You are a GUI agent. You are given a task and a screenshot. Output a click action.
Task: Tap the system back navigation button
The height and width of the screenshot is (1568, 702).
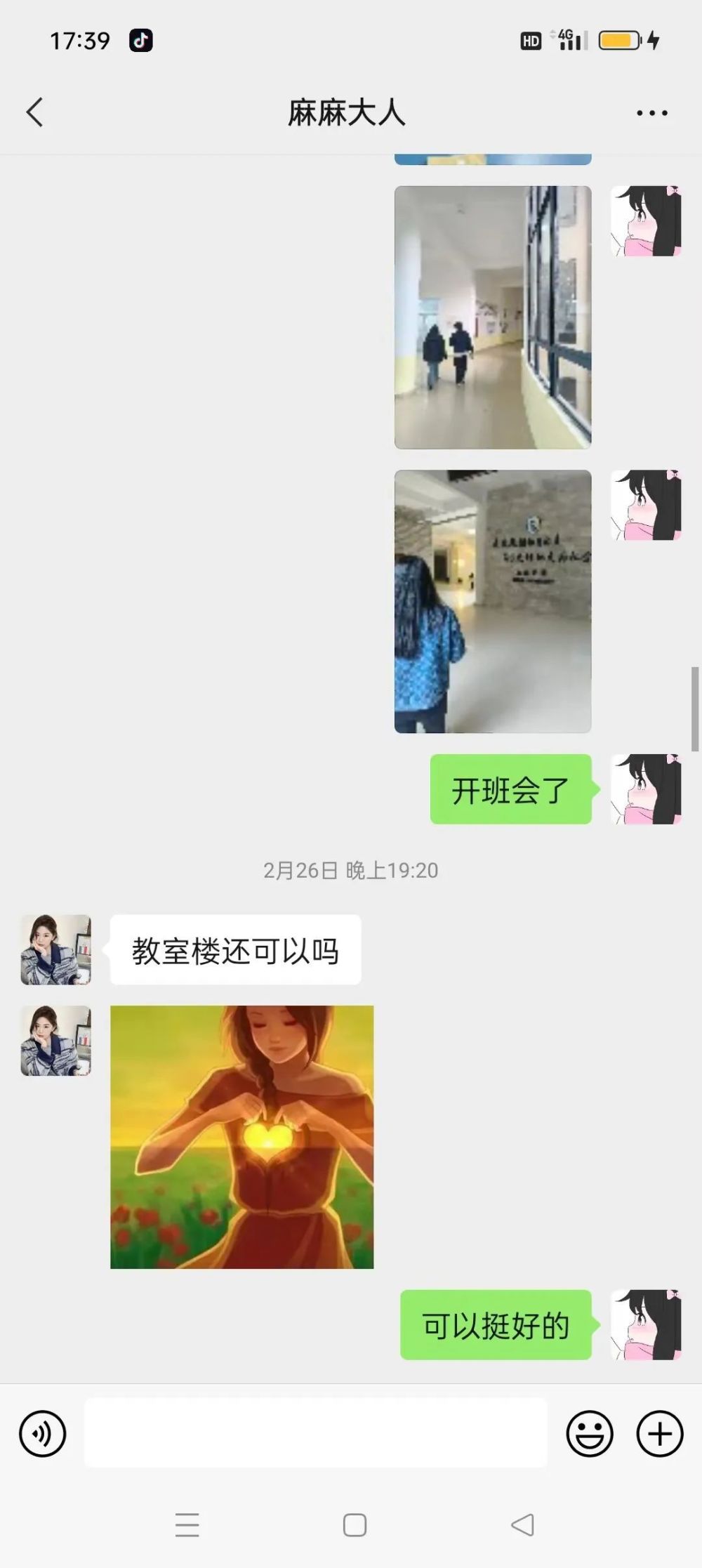point(522,1524)
